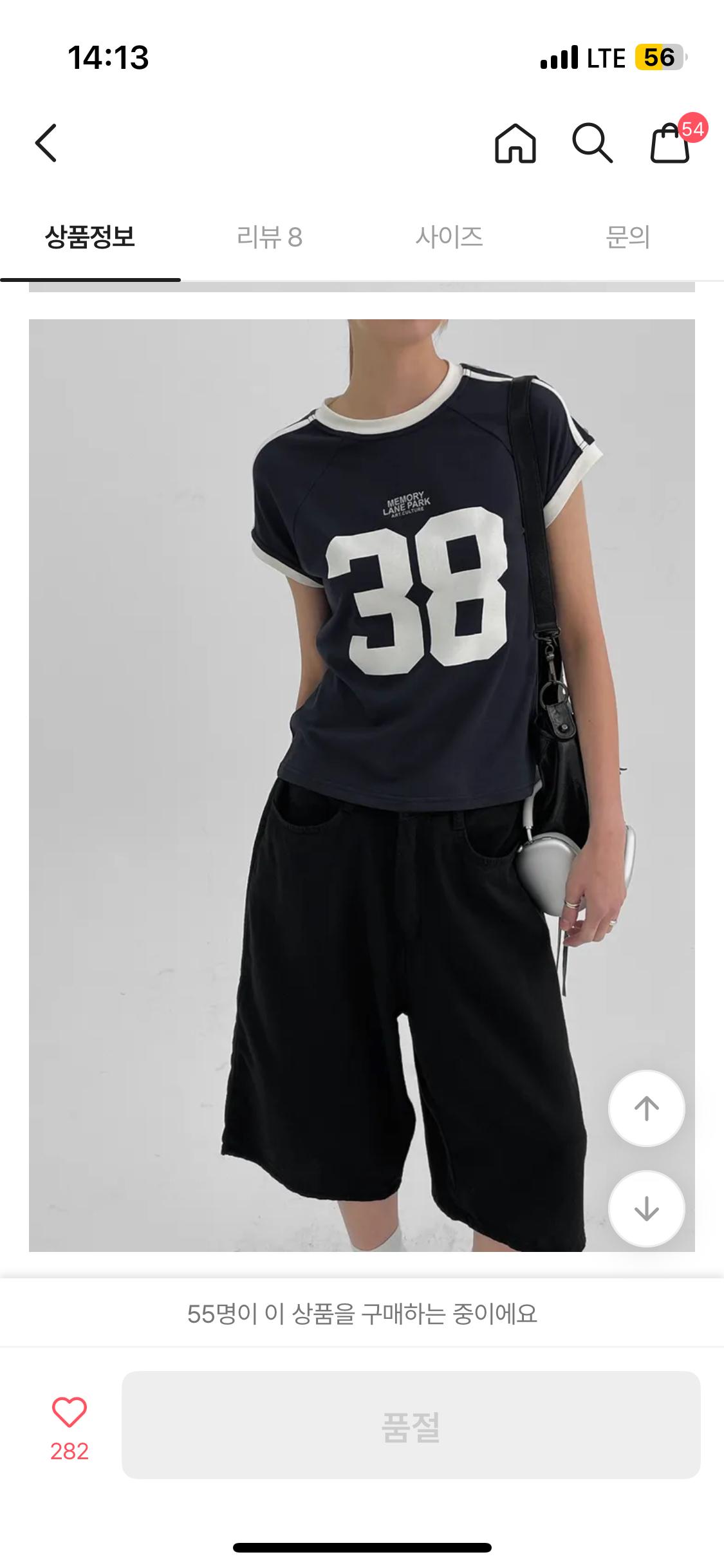Tap the 품절 sold-out button
Screen dimensions: 724x1568
click(x=411, y=1424)
